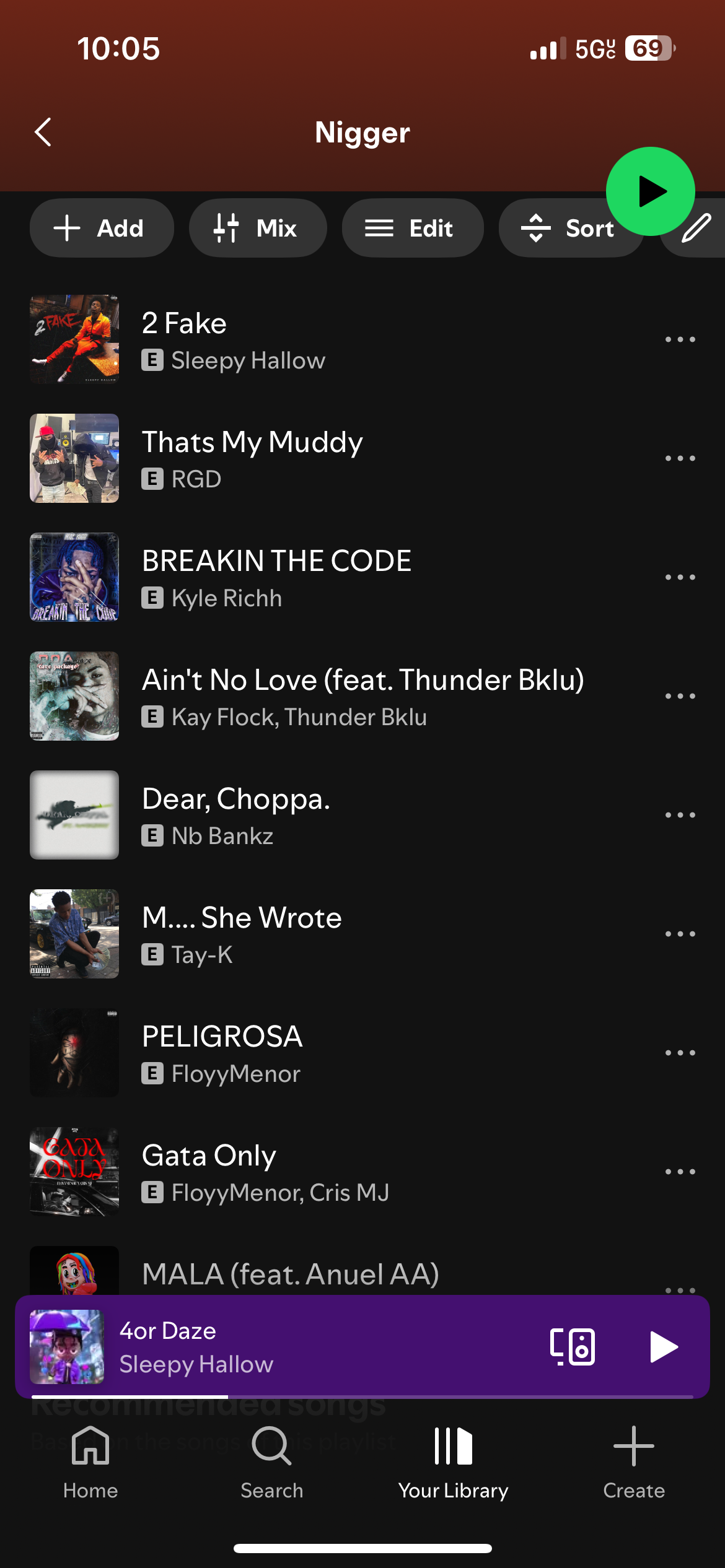Open more options for Ain't No Love
Viewport: 725px width, 1568px height.
point(680,696)
